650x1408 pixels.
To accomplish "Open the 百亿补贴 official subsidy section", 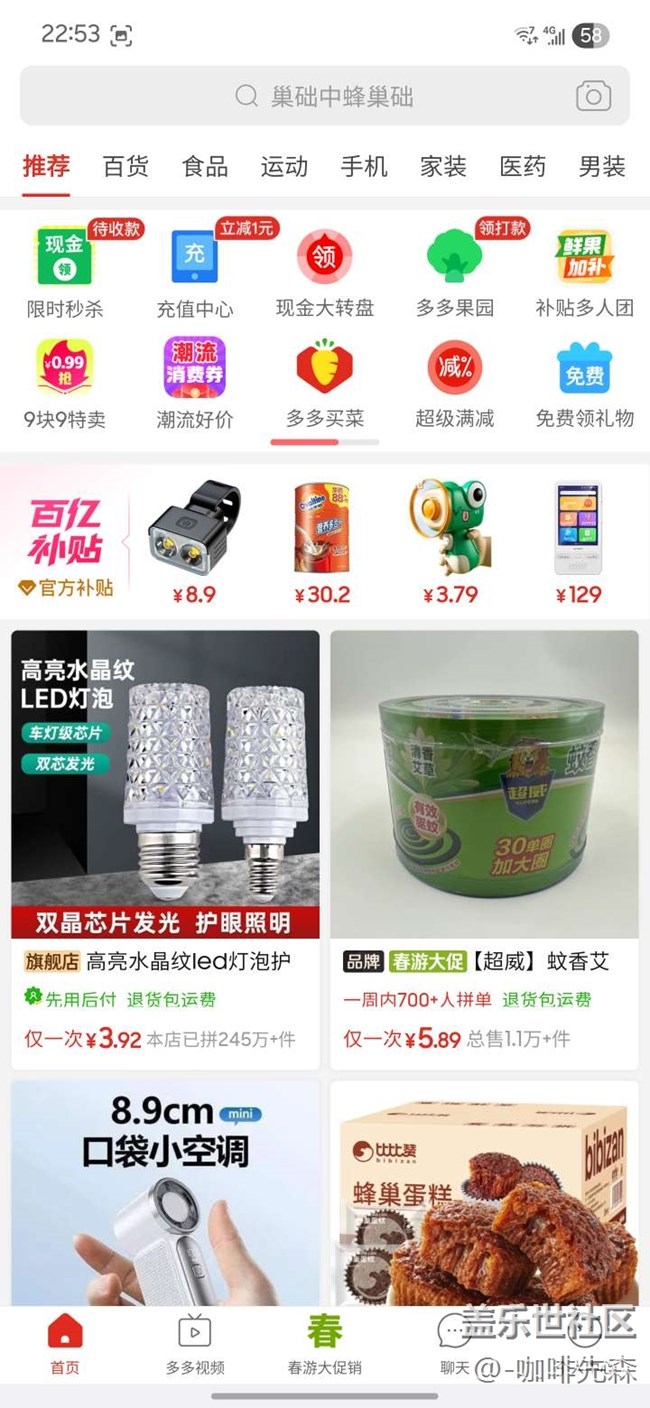I will 66,546.
